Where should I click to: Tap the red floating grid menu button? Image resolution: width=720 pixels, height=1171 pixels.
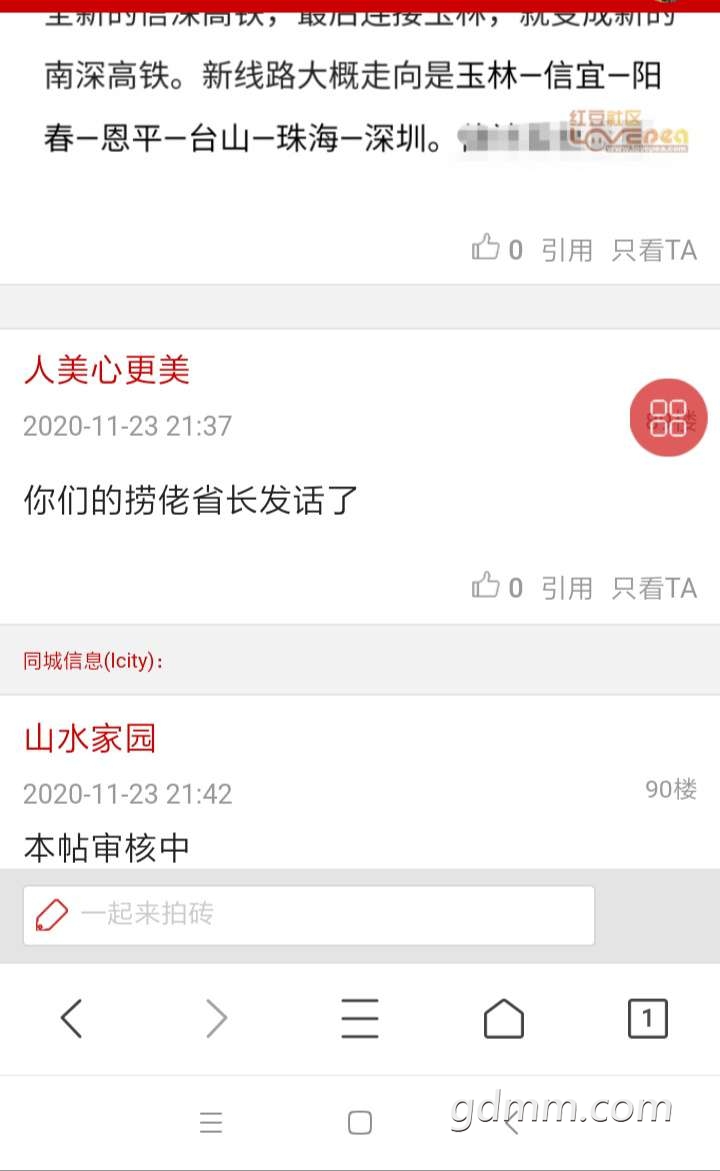tap(668, 418)
